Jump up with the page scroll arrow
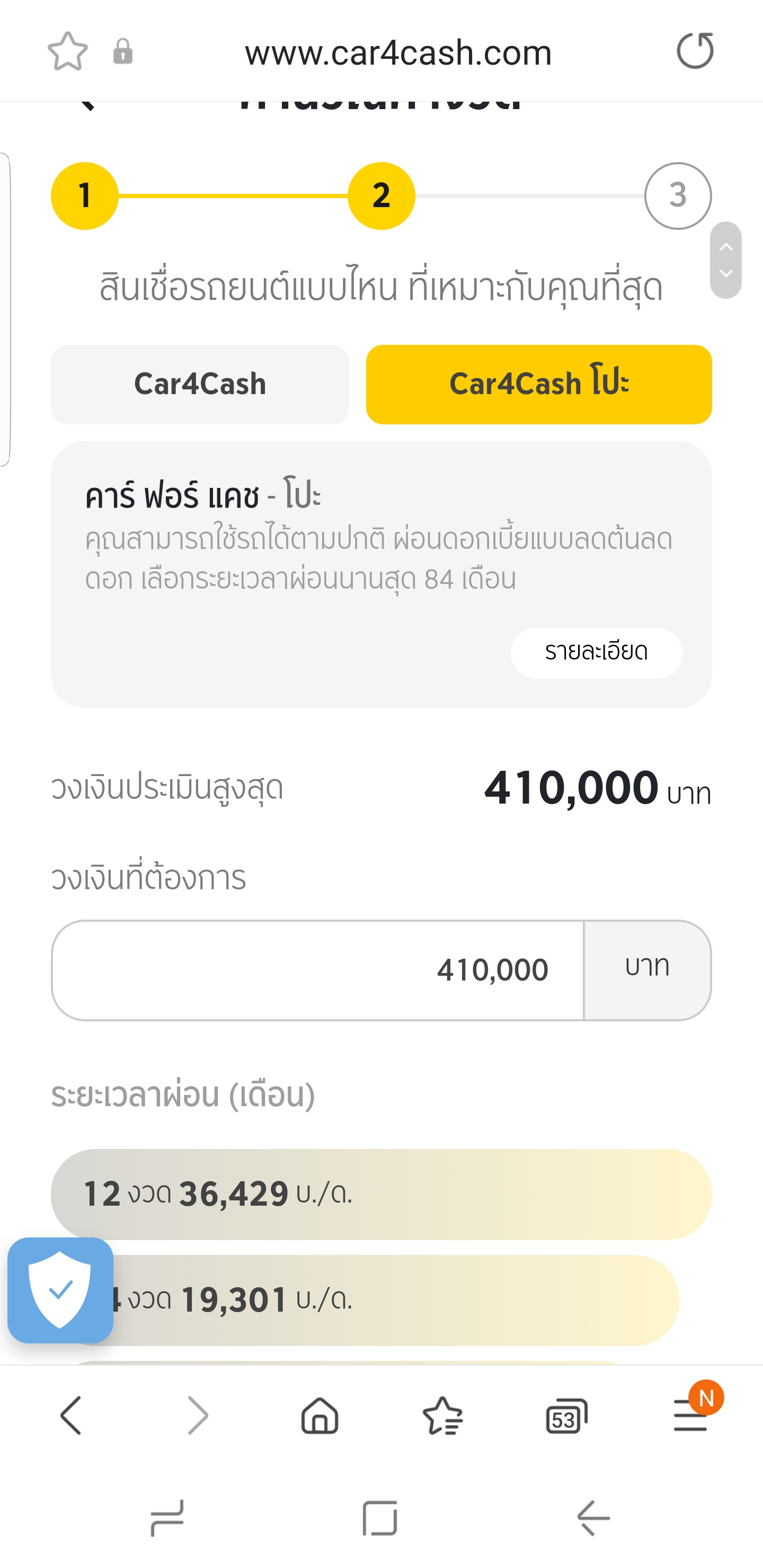Image resolution: width=763 pixels, height=1568 pixels. click(726, 246)
